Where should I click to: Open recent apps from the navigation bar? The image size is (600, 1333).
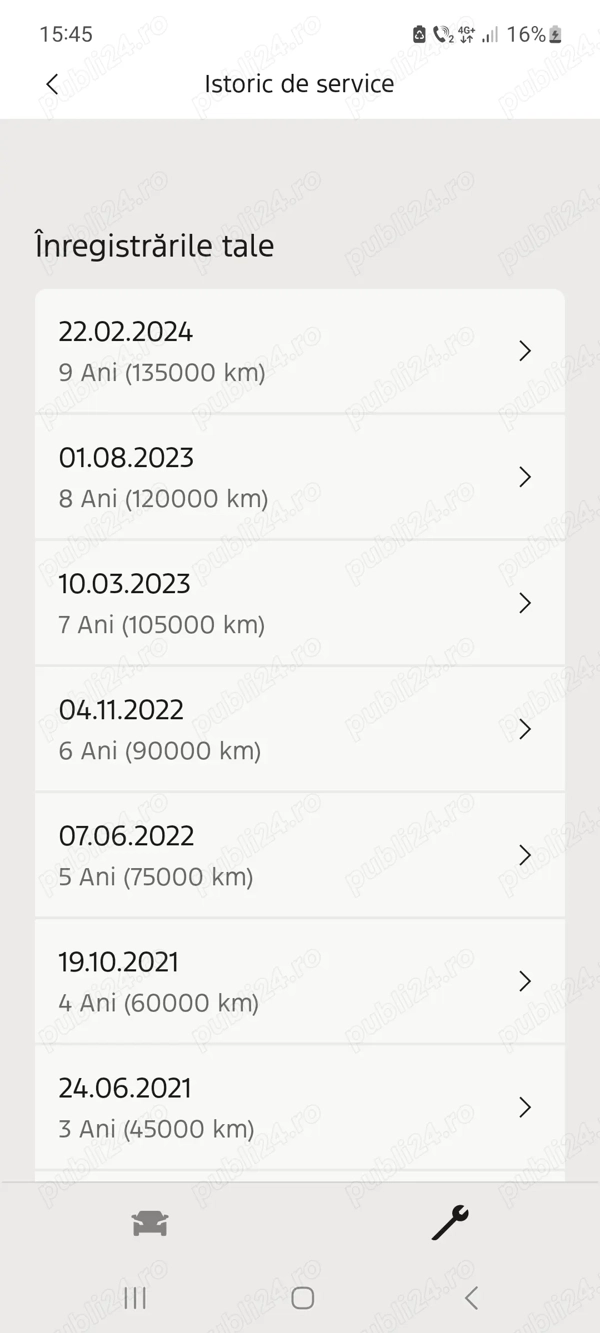135,1298
